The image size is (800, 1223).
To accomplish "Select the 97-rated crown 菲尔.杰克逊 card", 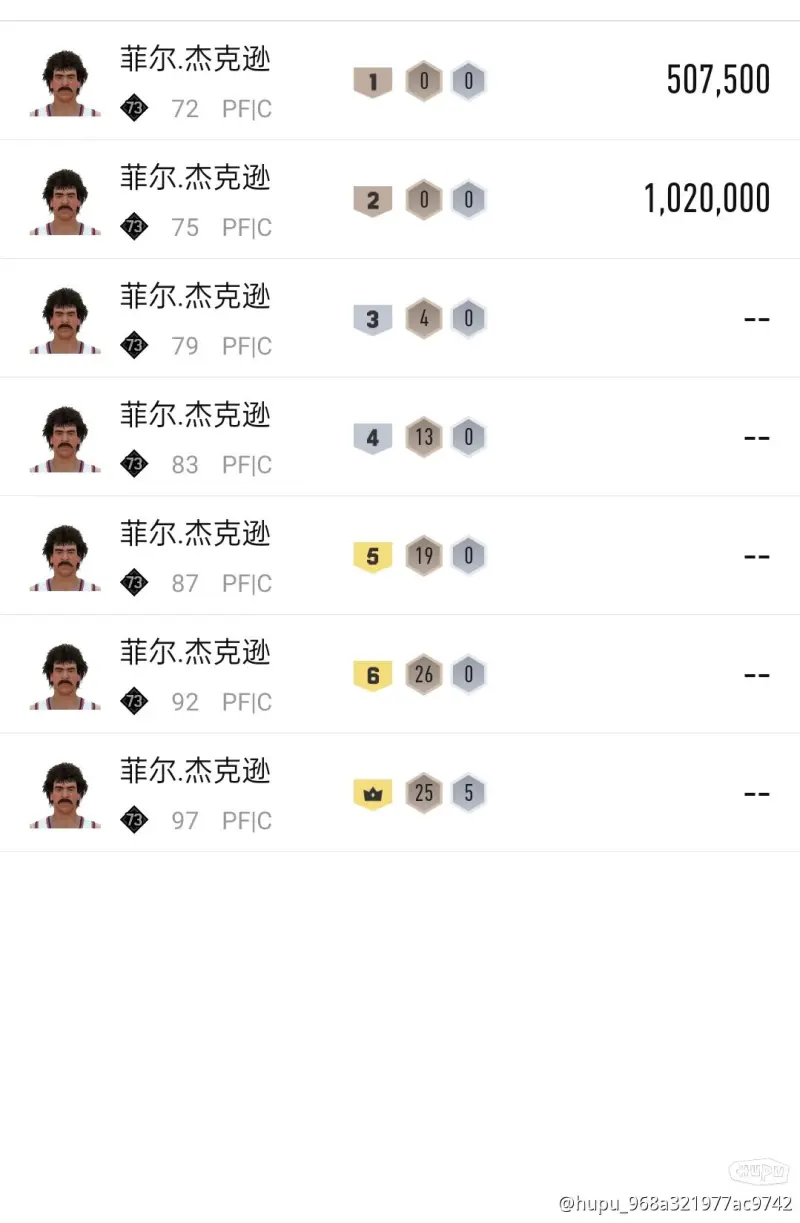I will point(400,793).
